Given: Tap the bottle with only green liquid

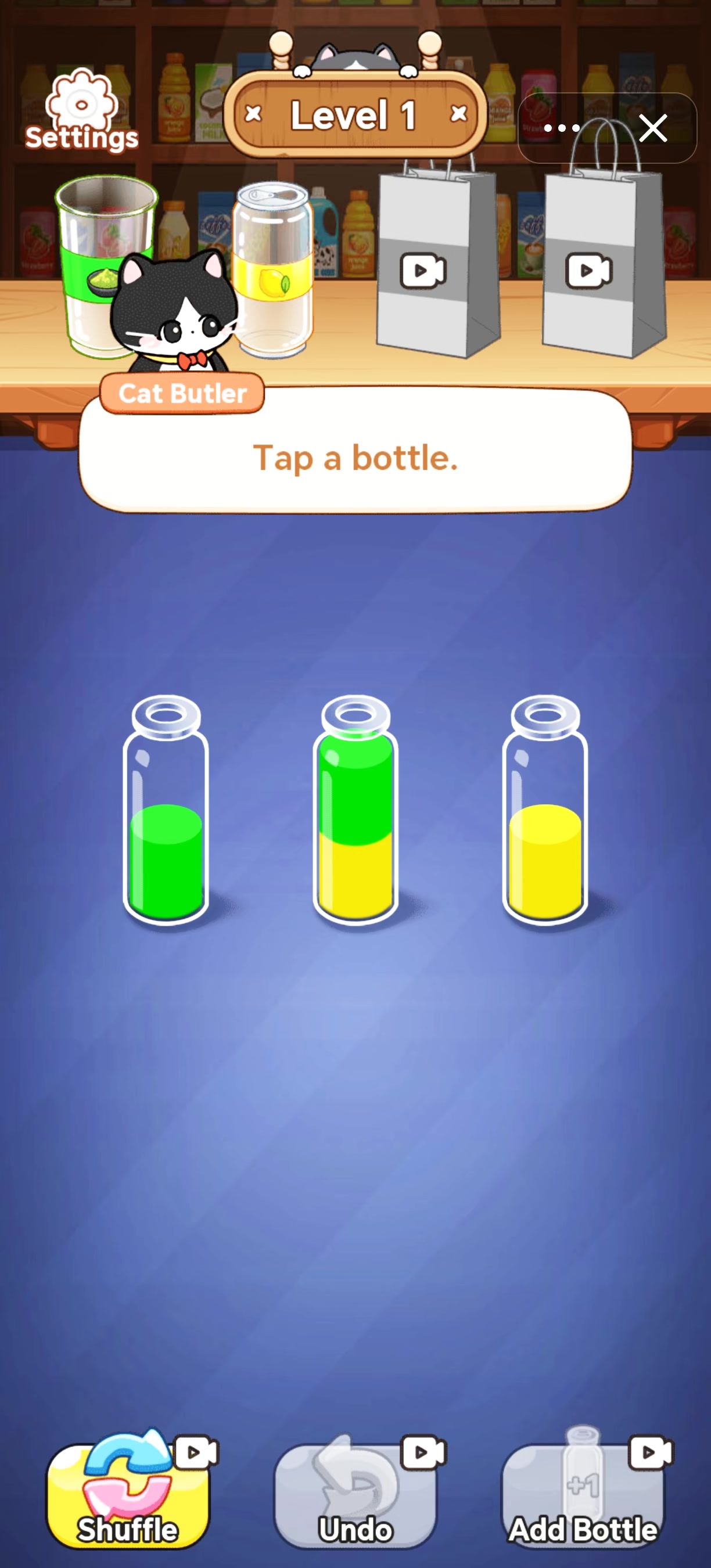Looking at the screenshot, I should (166, 810).
